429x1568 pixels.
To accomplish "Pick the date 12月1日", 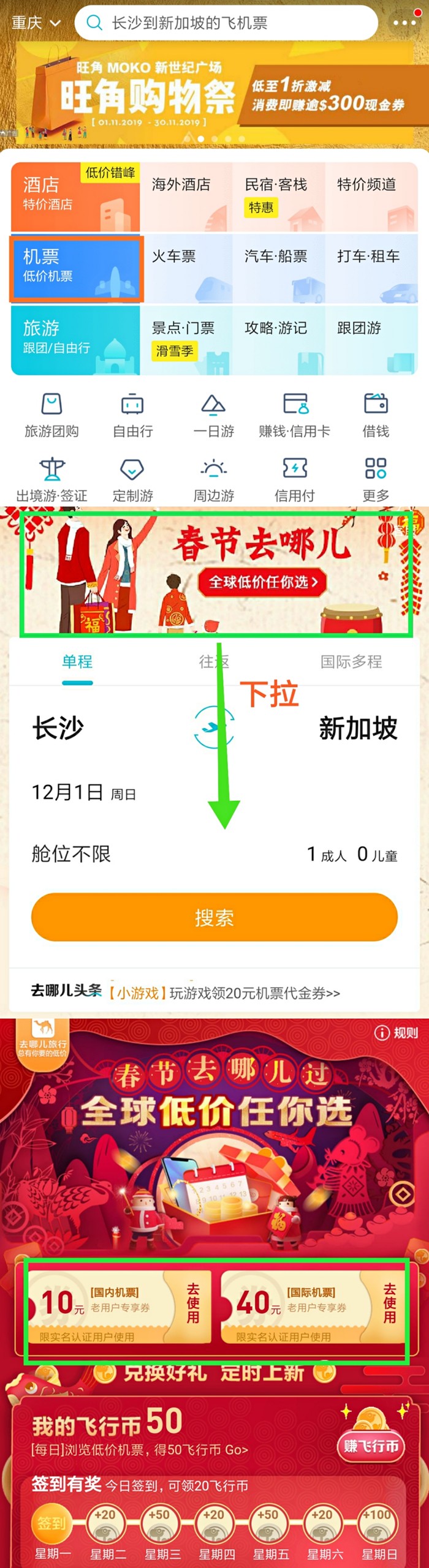I will tap(83, 792).
